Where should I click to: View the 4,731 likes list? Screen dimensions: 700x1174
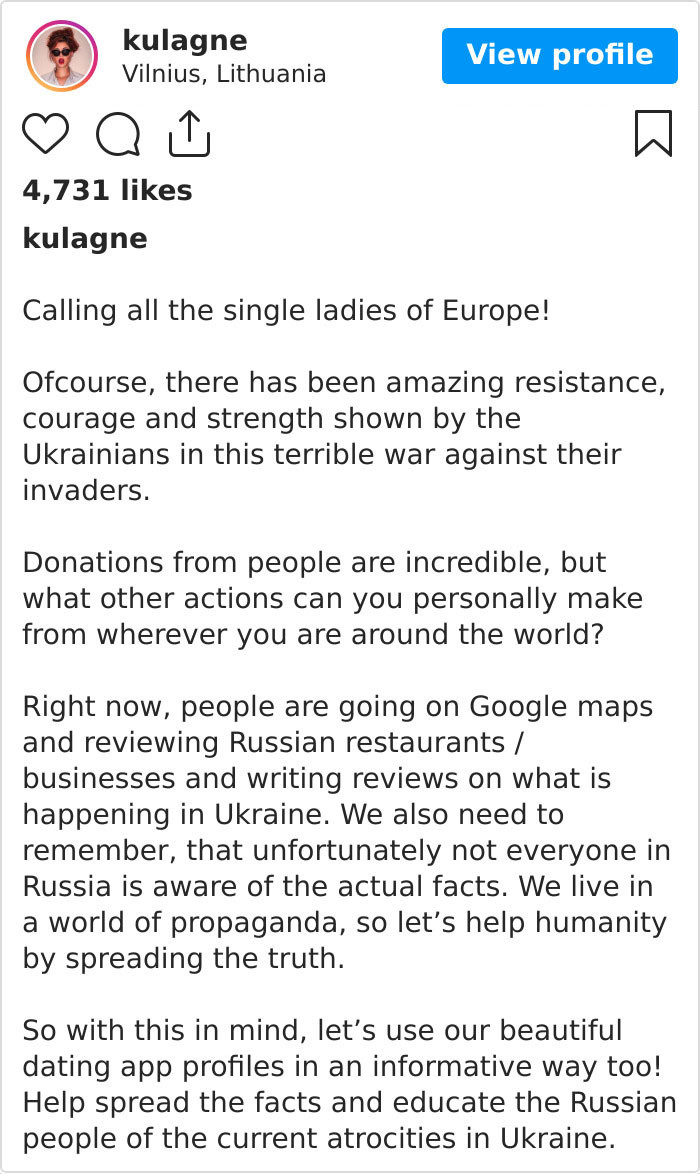tap(107, 190)
